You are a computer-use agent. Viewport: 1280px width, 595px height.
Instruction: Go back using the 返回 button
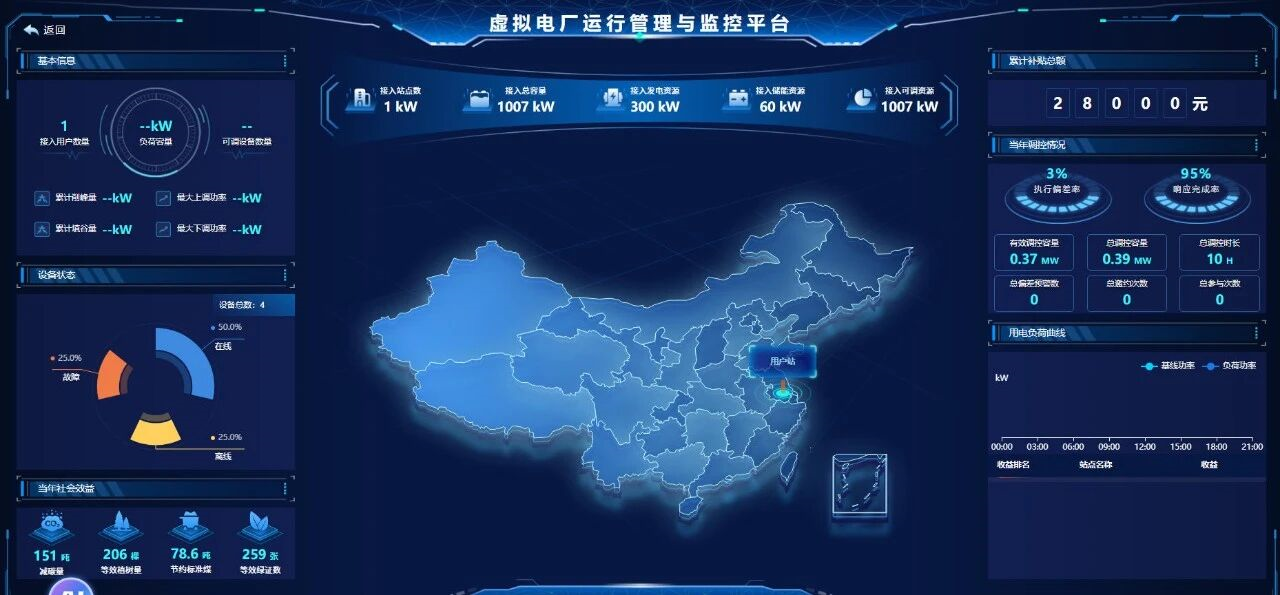[x=45, y=30]
